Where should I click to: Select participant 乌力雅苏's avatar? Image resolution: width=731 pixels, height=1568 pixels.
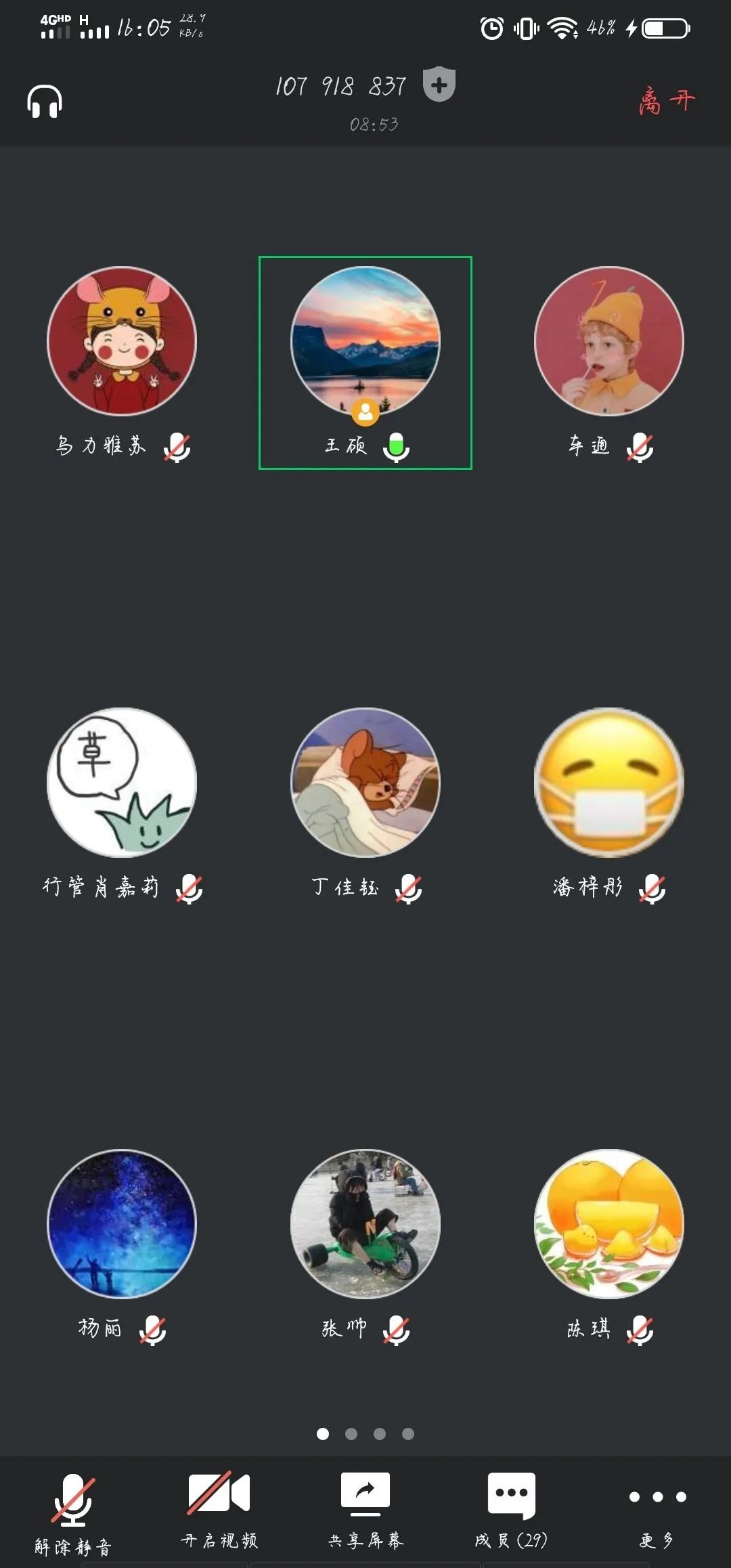point(122,341)
